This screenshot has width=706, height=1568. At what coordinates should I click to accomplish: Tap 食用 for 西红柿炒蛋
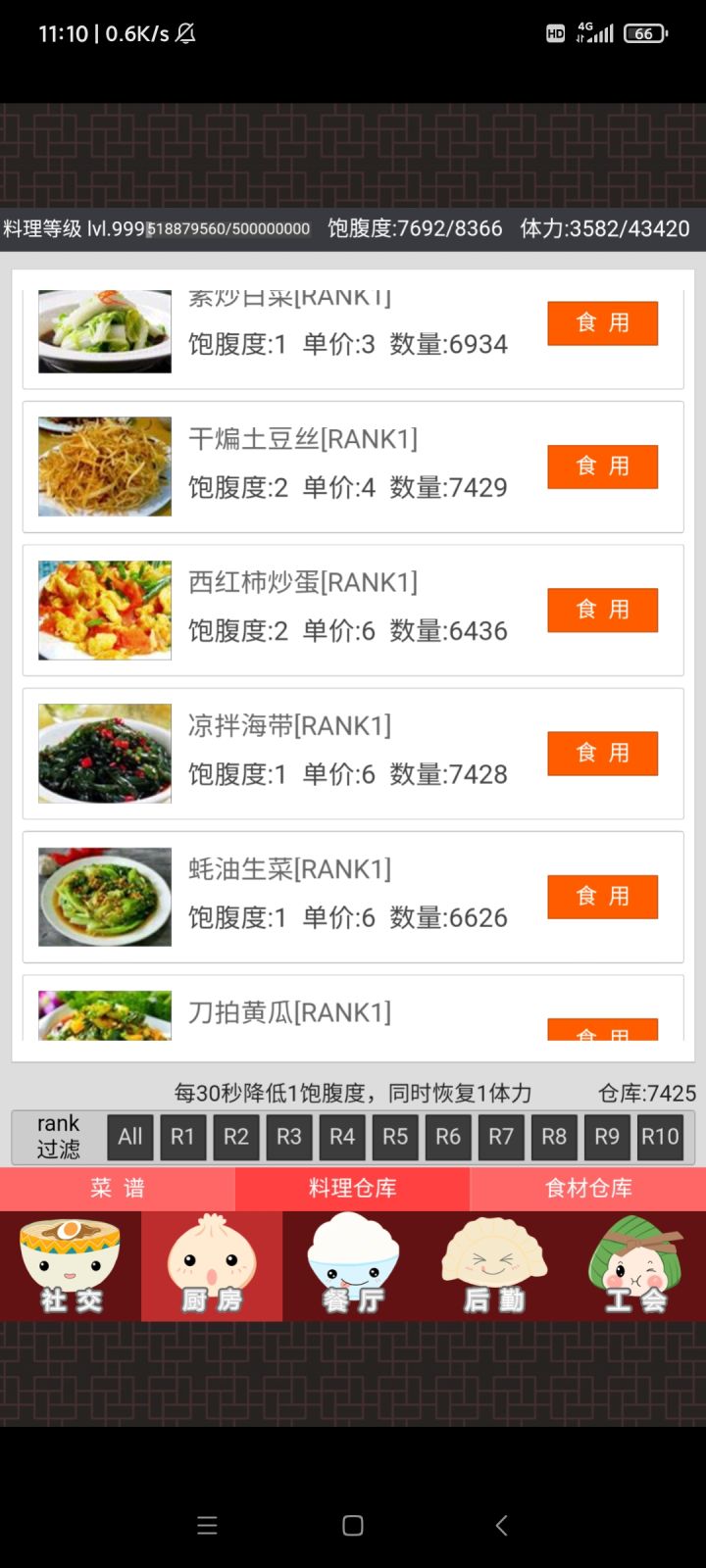[x=602, y=610]
